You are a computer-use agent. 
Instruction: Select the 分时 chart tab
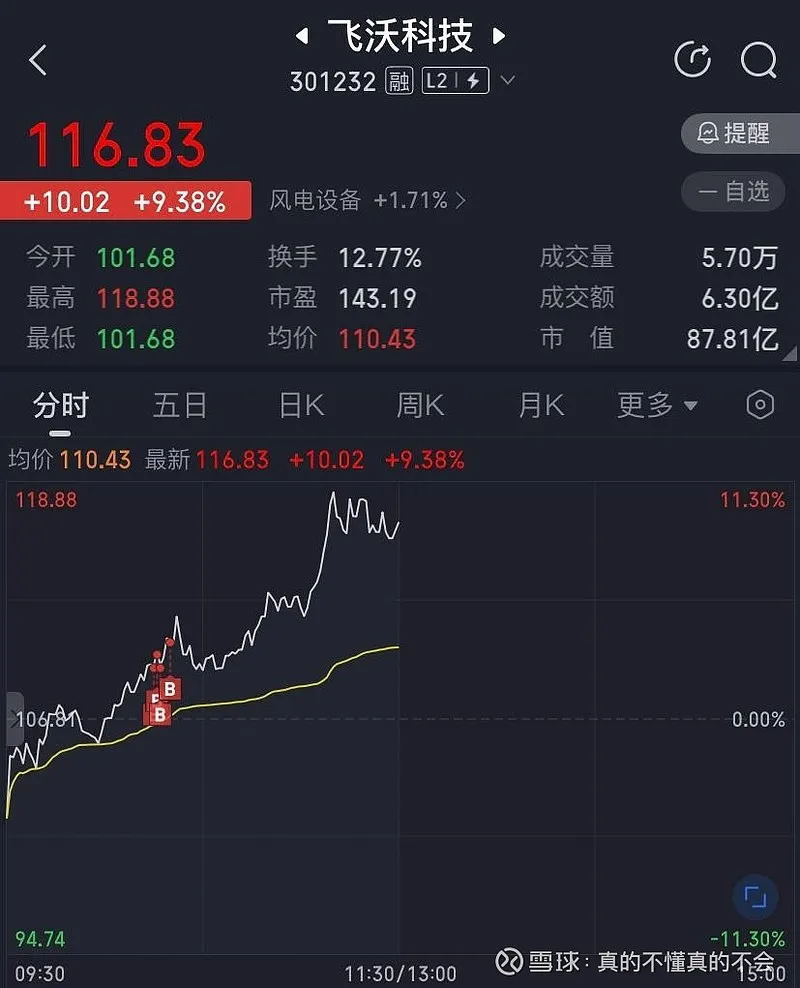pyautogui.click(x=60, y=405)
